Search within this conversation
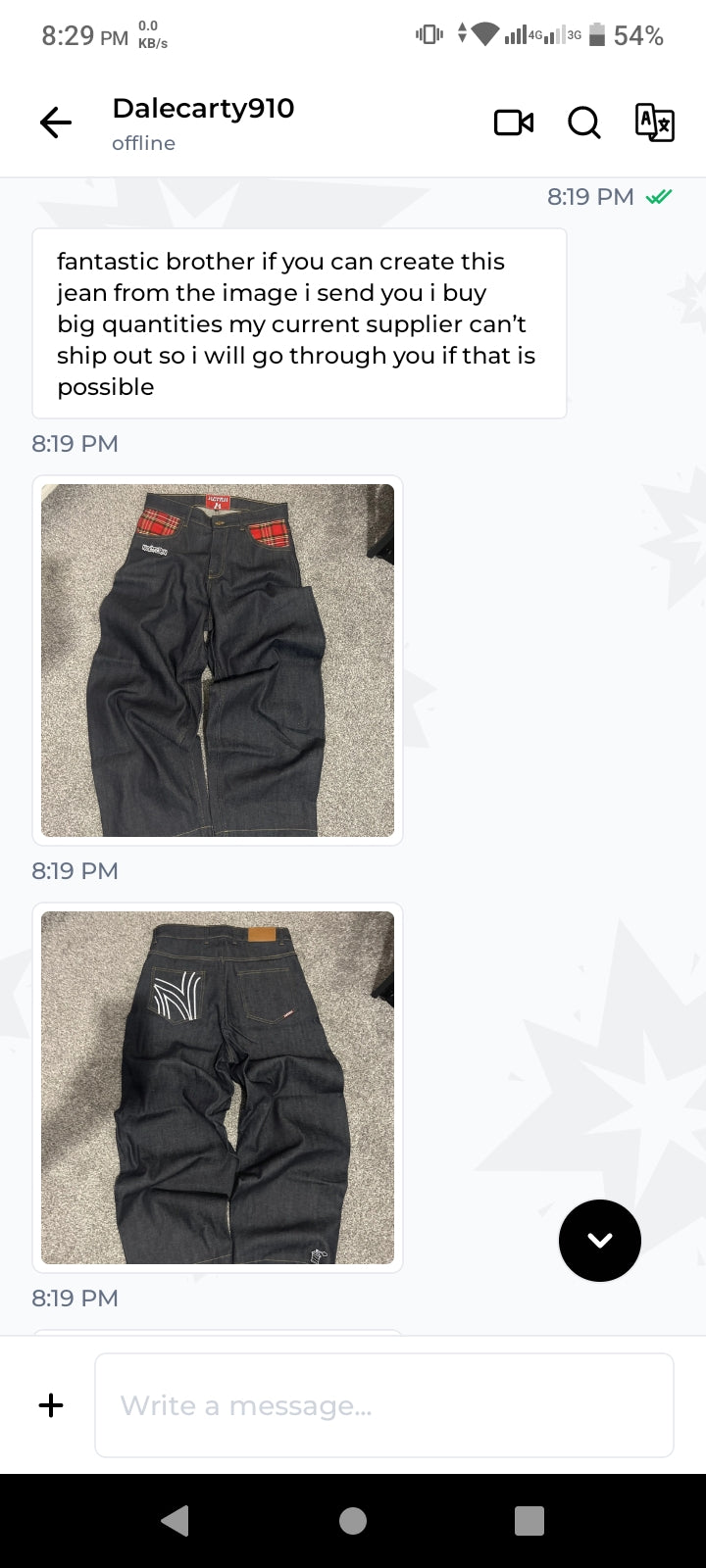 (x=584, y=122)
